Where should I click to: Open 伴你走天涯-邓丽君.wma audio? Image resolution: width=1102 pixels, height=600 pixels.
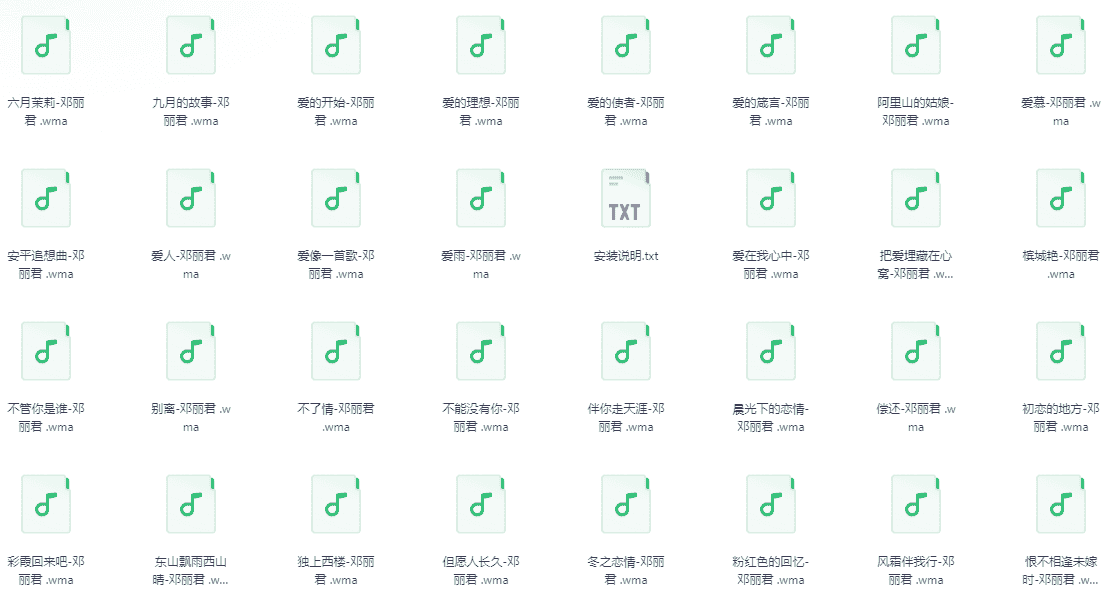626,352
